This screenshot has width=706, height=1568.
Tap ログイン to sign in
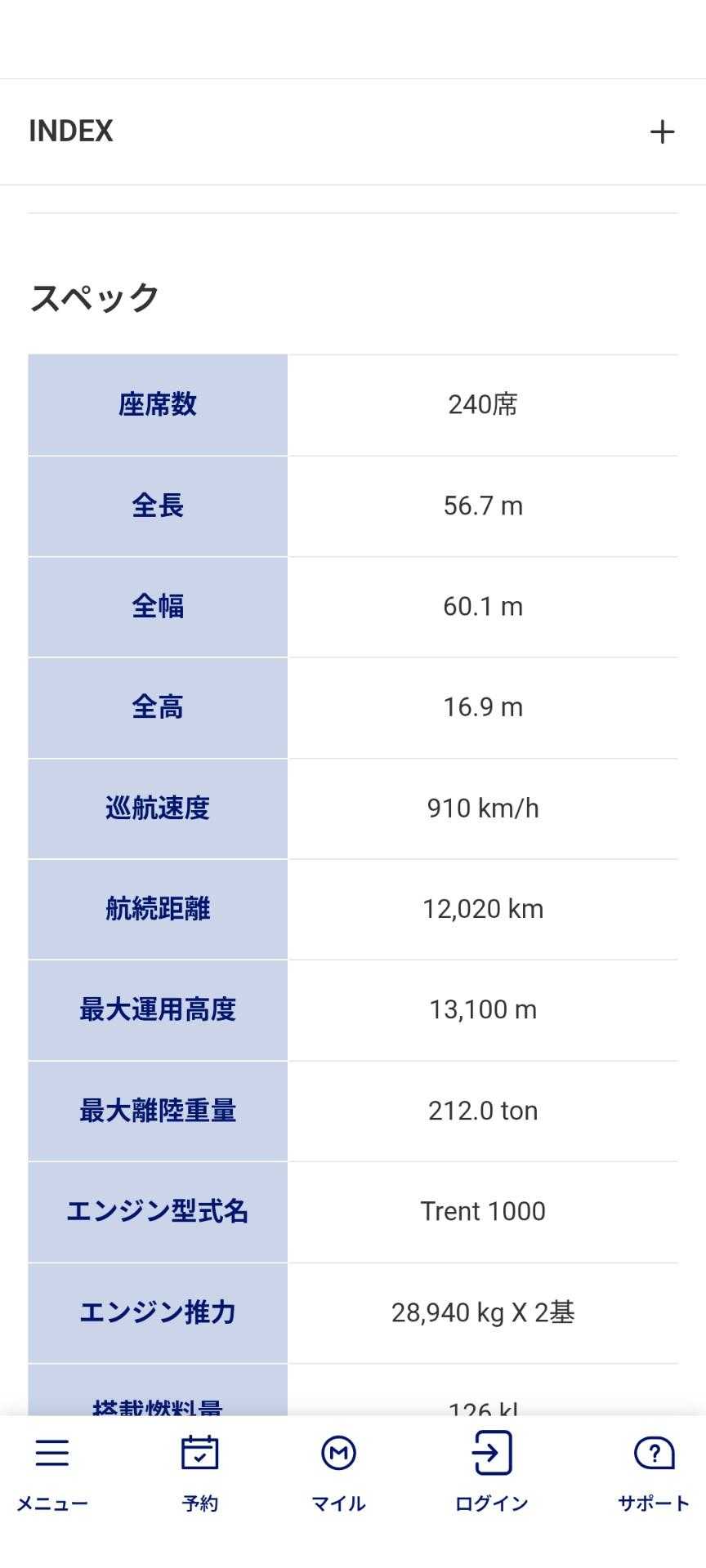pyautogui.click(x=492, y=1472)
